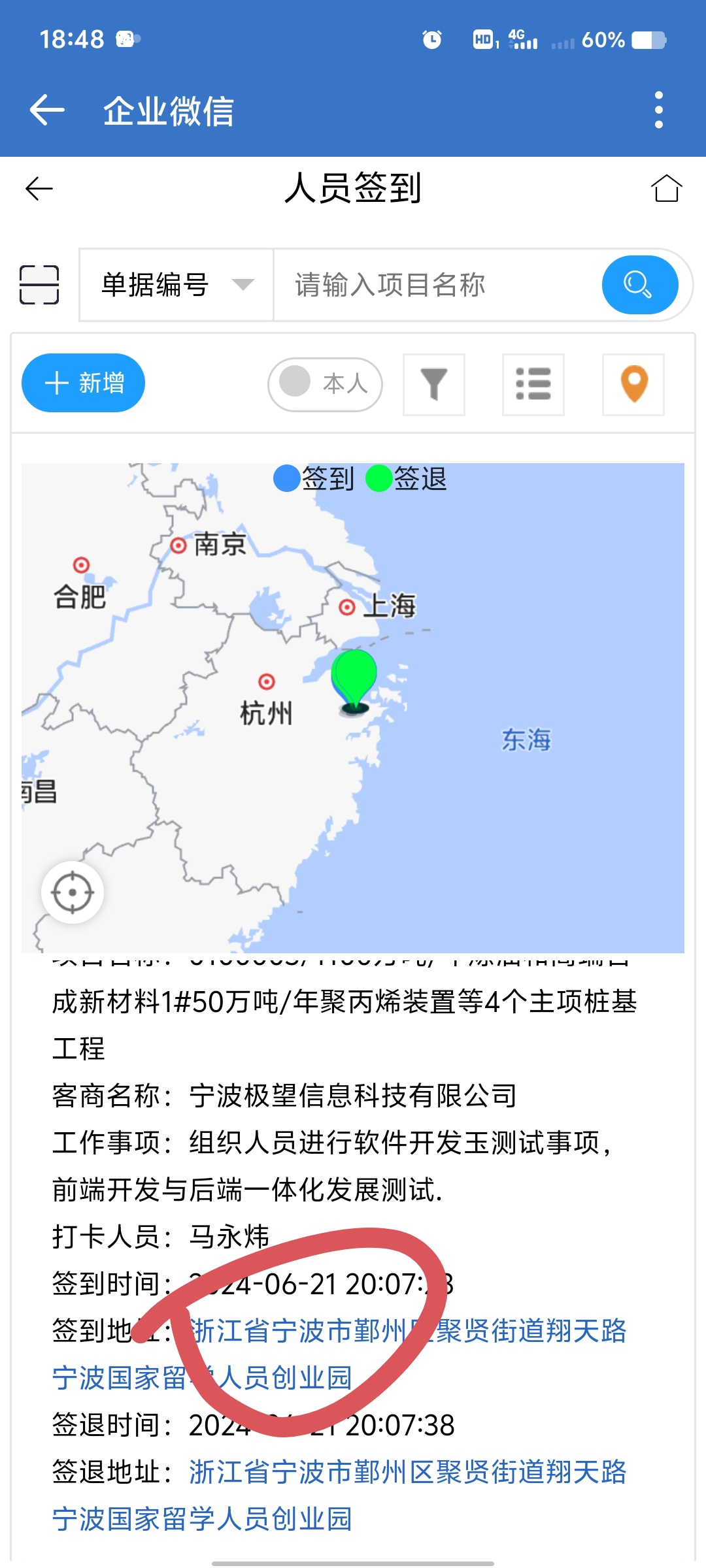Open the 签退地址 address link
Screen dimensions: 706x1568
click(407, 1473)
